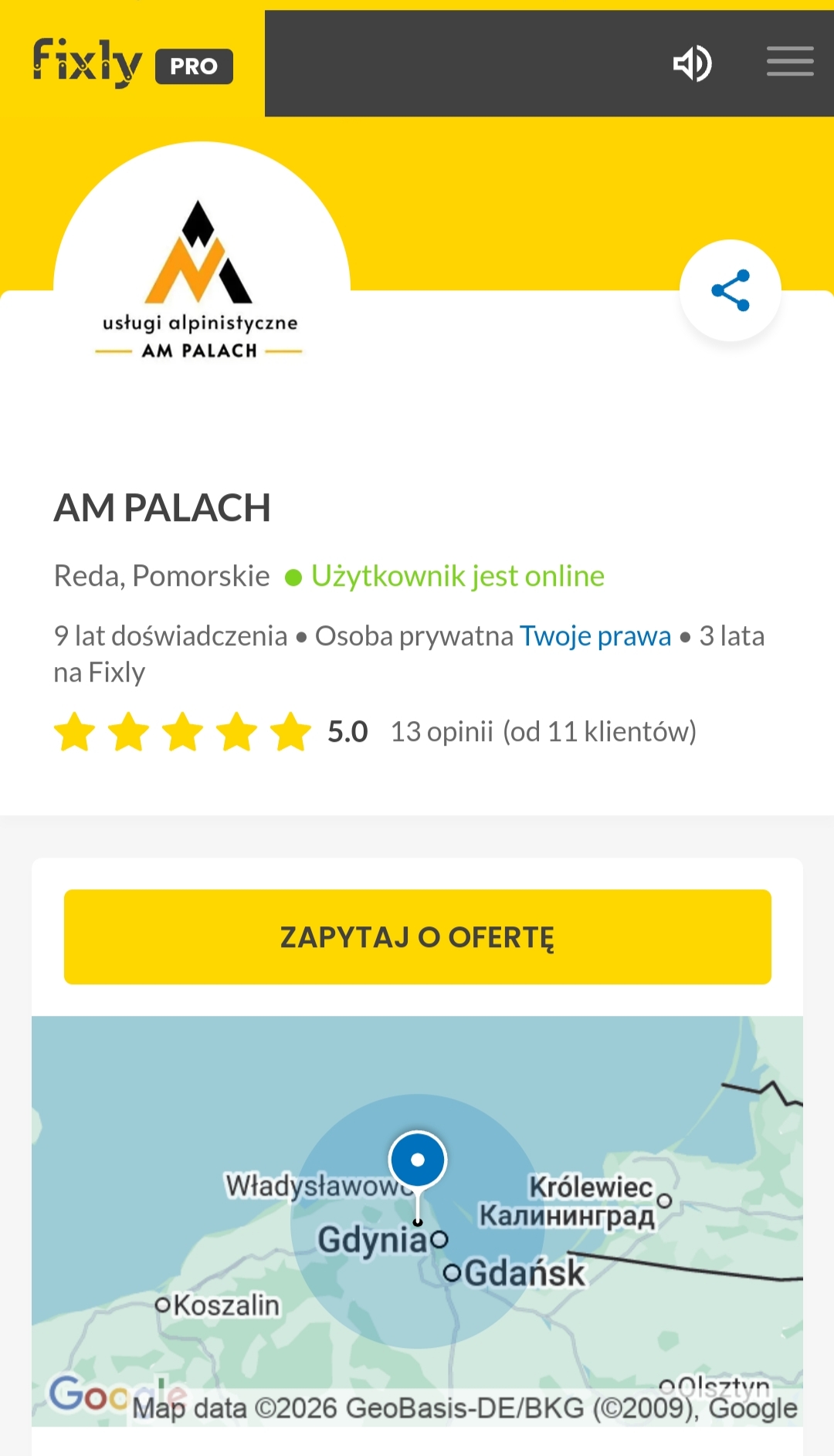Open the Twoje prawa link
The image size is (834, 1456).
click(595, 636)
